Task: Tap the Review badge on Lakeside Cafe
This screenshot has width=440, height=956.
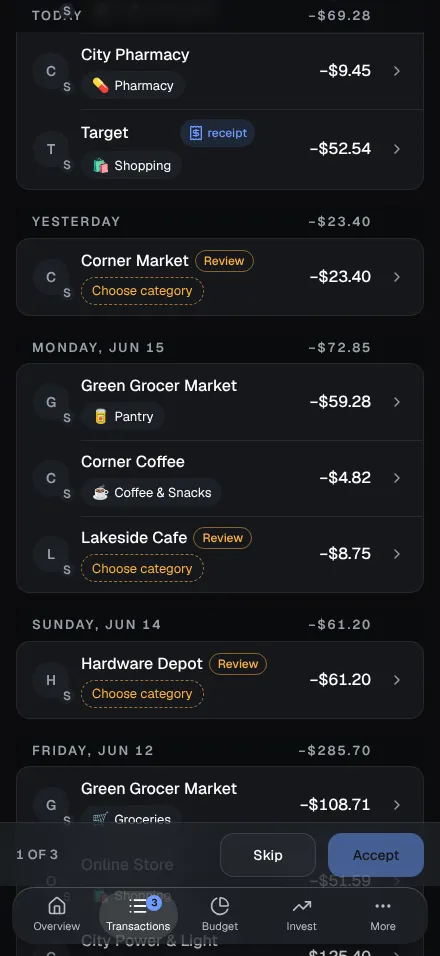Action: coord(222,538)
